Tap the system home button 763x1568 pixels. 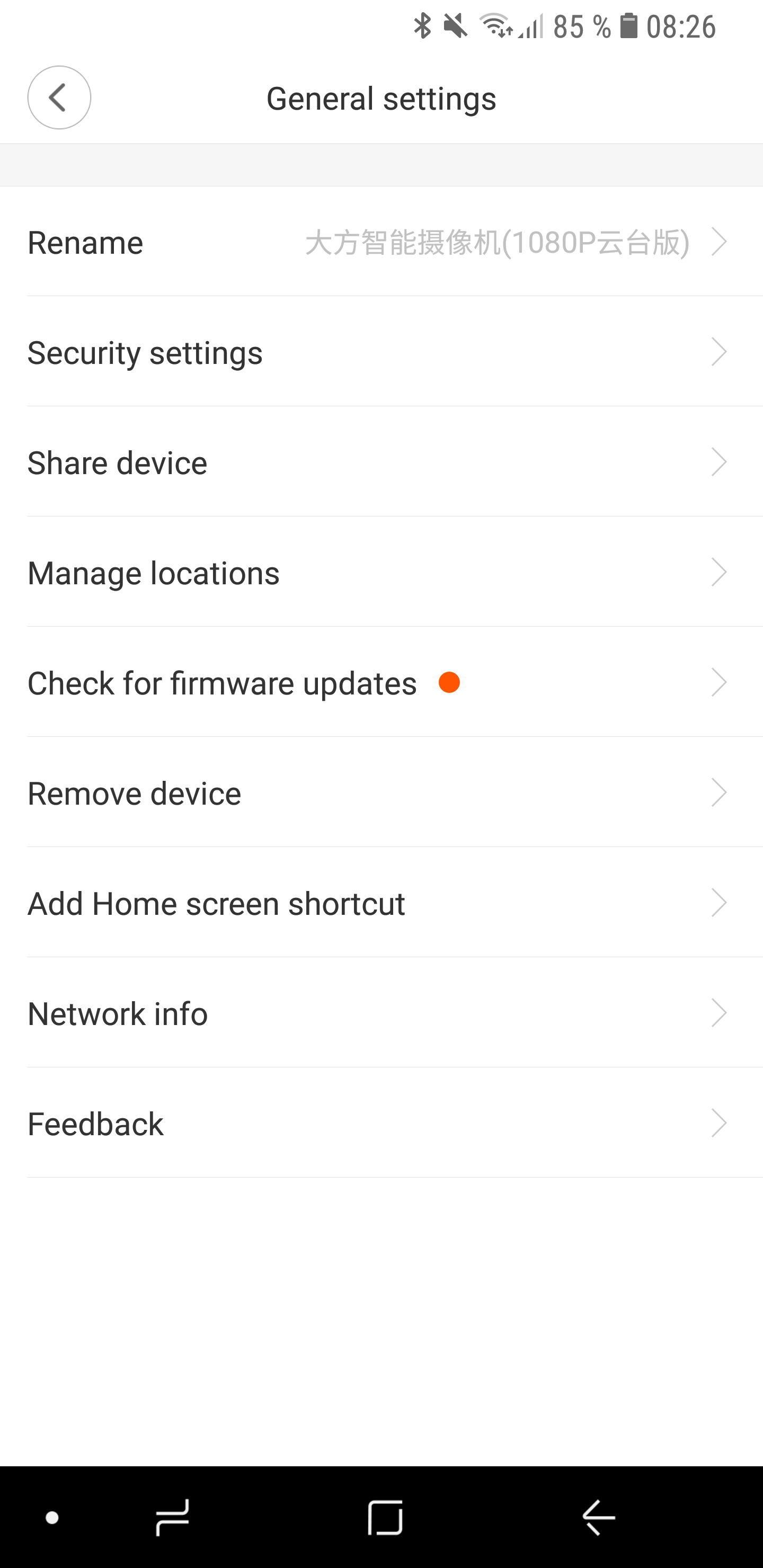385,1517
